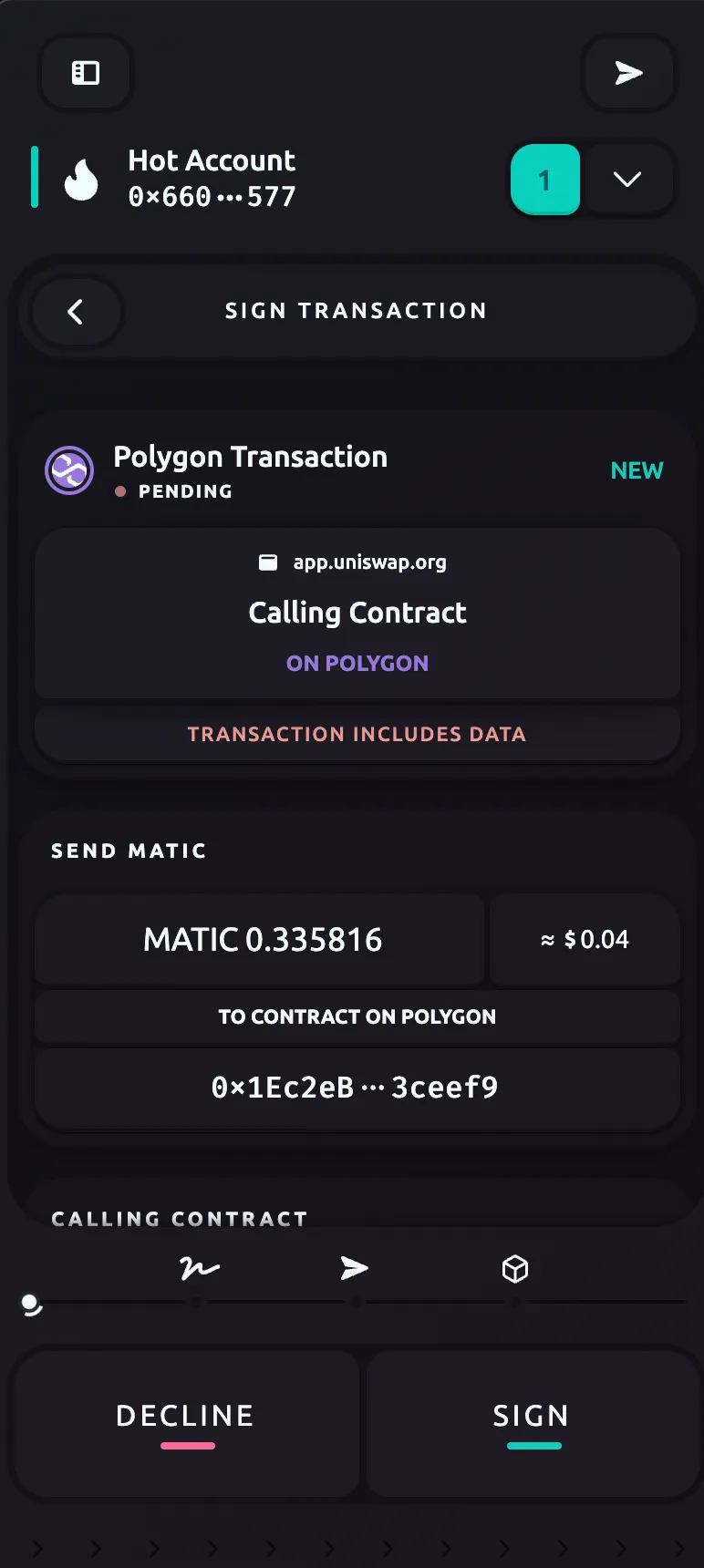This screenshot has height=1568, width=704.
Task: Tap the send arrow button at top
Action: [628, 73]
